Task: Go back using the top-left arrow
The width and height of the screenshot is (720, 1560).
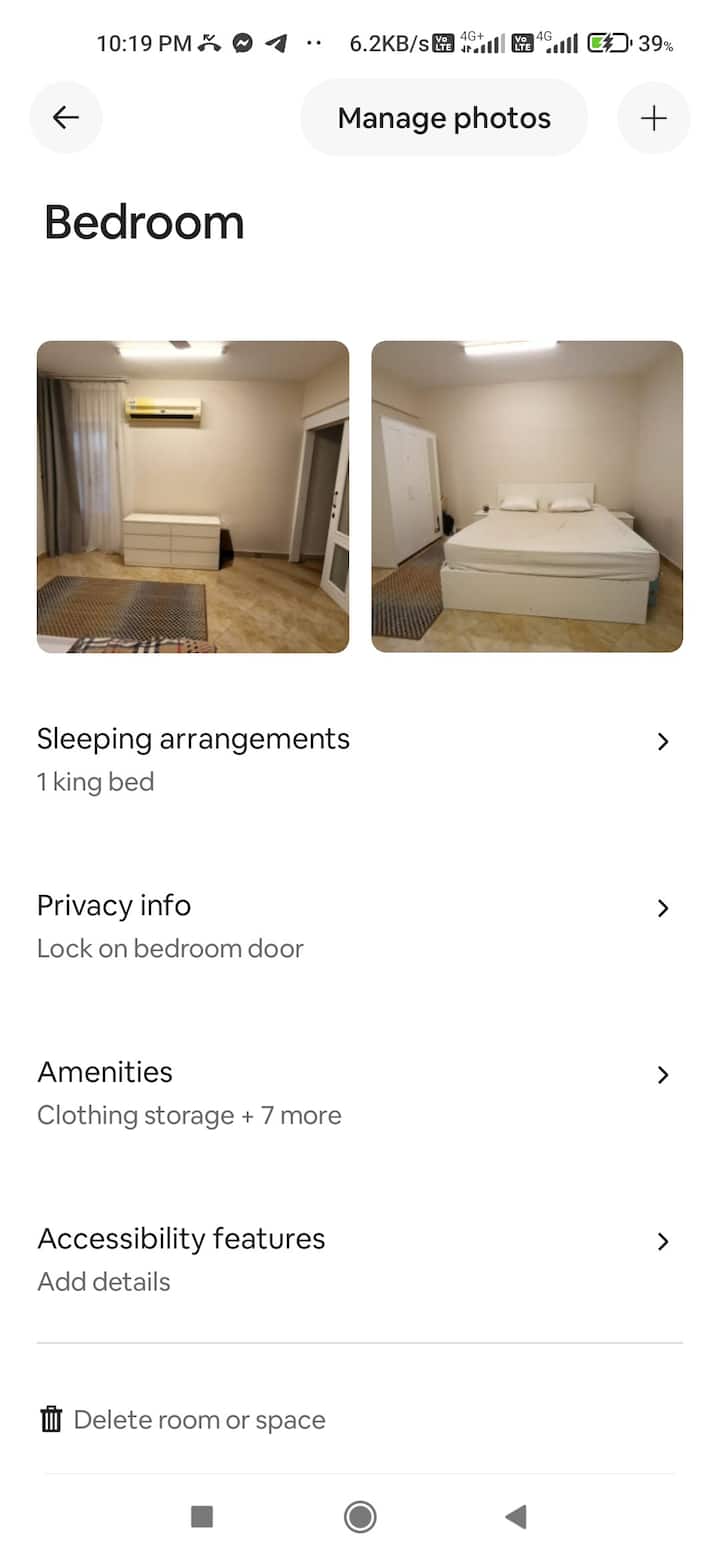Action: [x=66, y=118]
